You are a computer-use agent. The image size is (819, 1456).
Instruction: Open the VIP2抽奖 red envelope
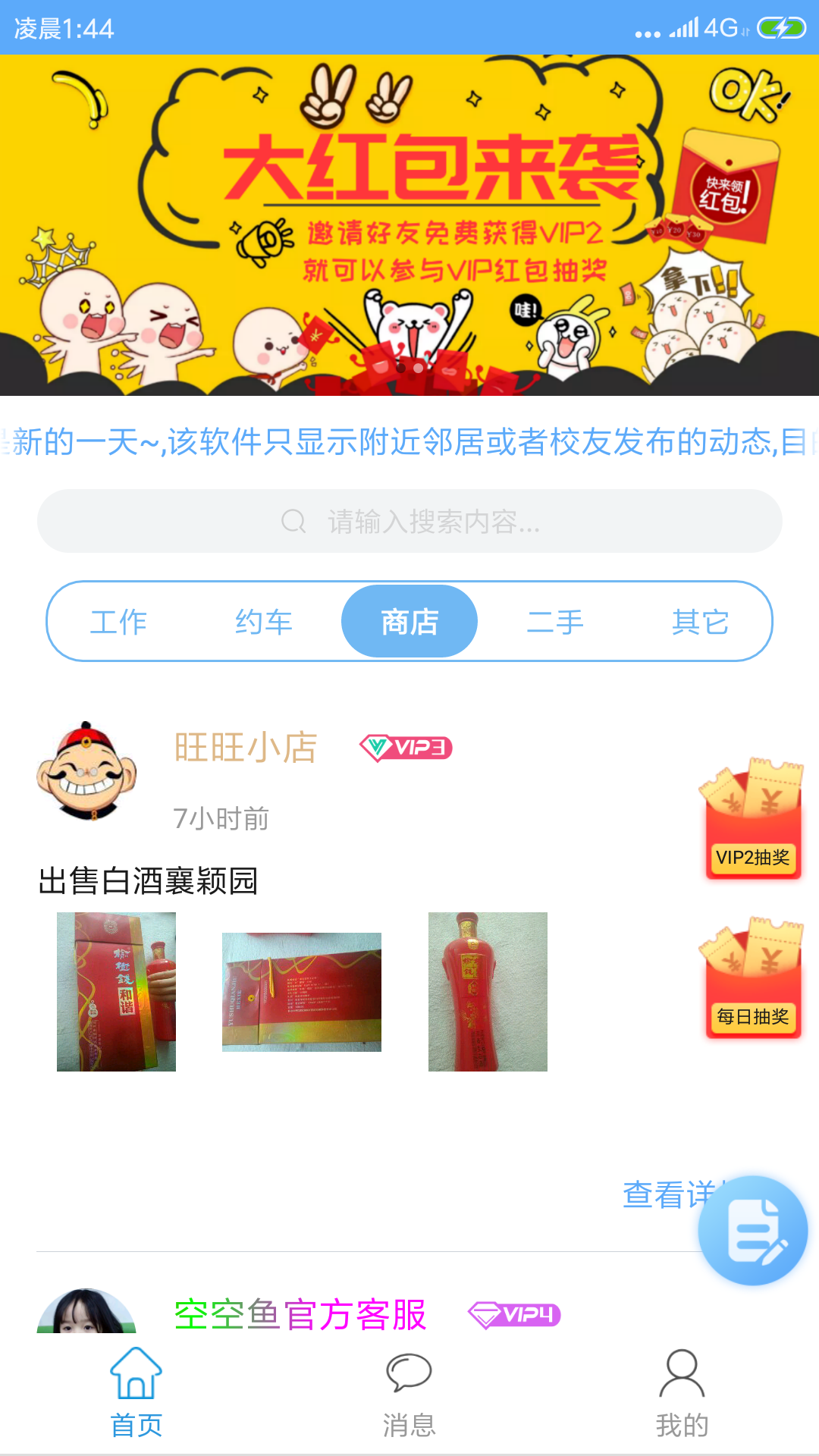coord(753,819)
